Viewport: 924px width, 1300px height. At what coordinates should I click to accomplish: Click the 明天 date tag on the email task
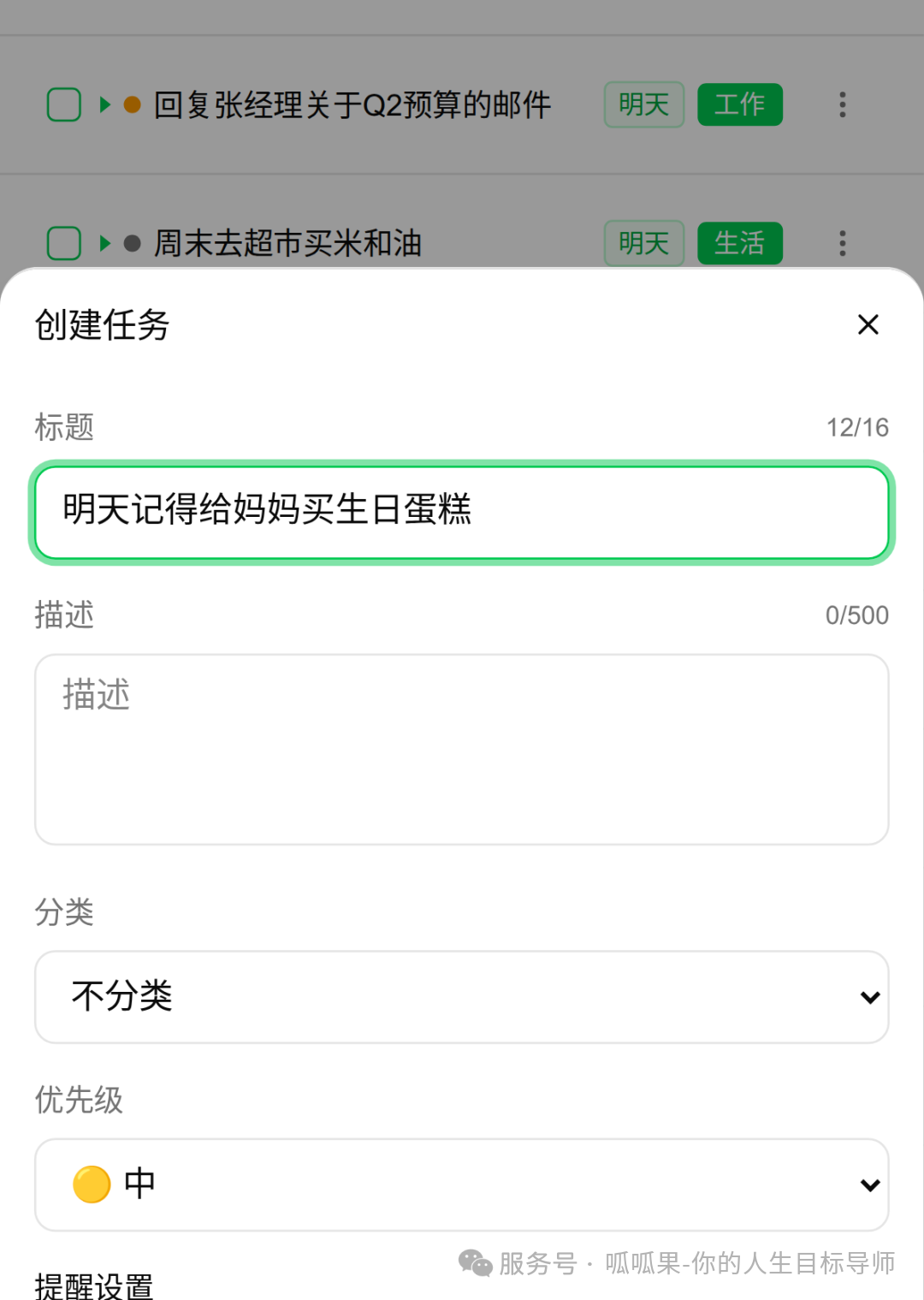pos(643,104)
